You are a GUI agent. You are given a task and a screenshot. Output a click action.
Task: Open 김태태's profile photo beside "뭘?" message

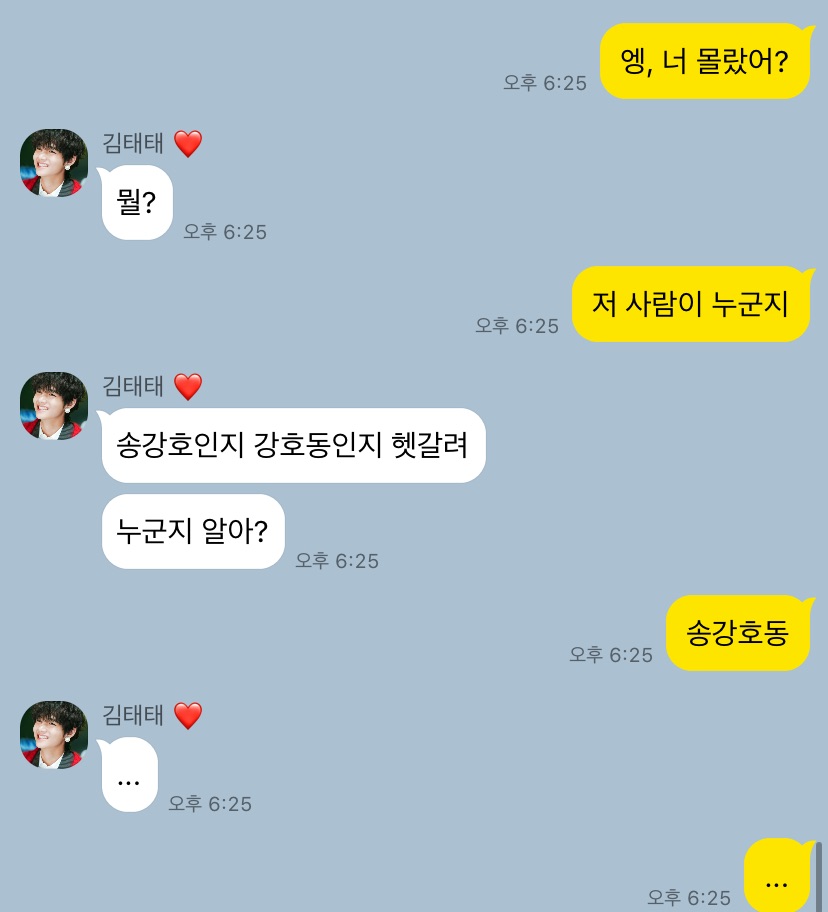[x=54, y=163]
